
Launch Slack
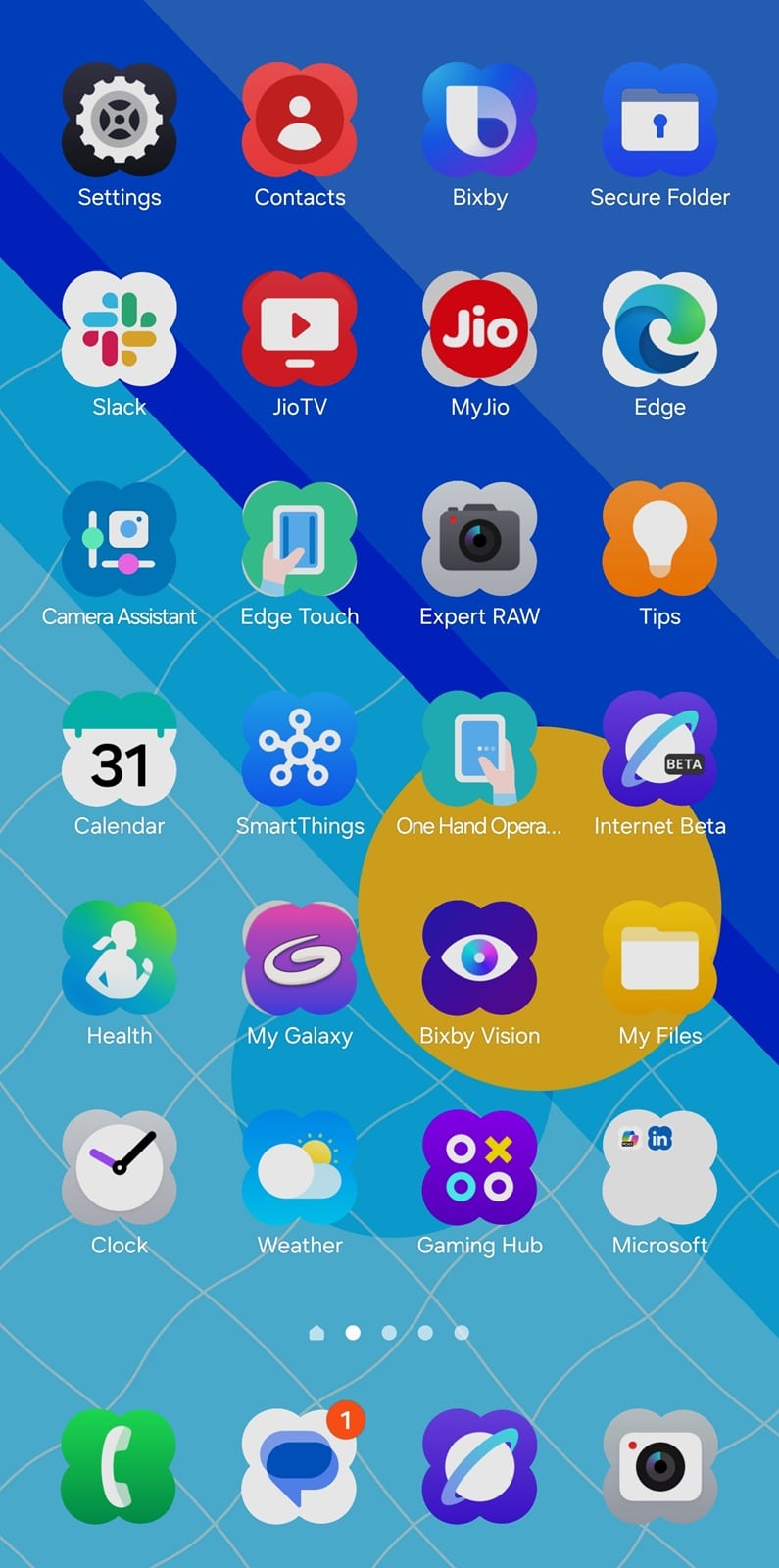pyautogui.click(x=120, y=330)
